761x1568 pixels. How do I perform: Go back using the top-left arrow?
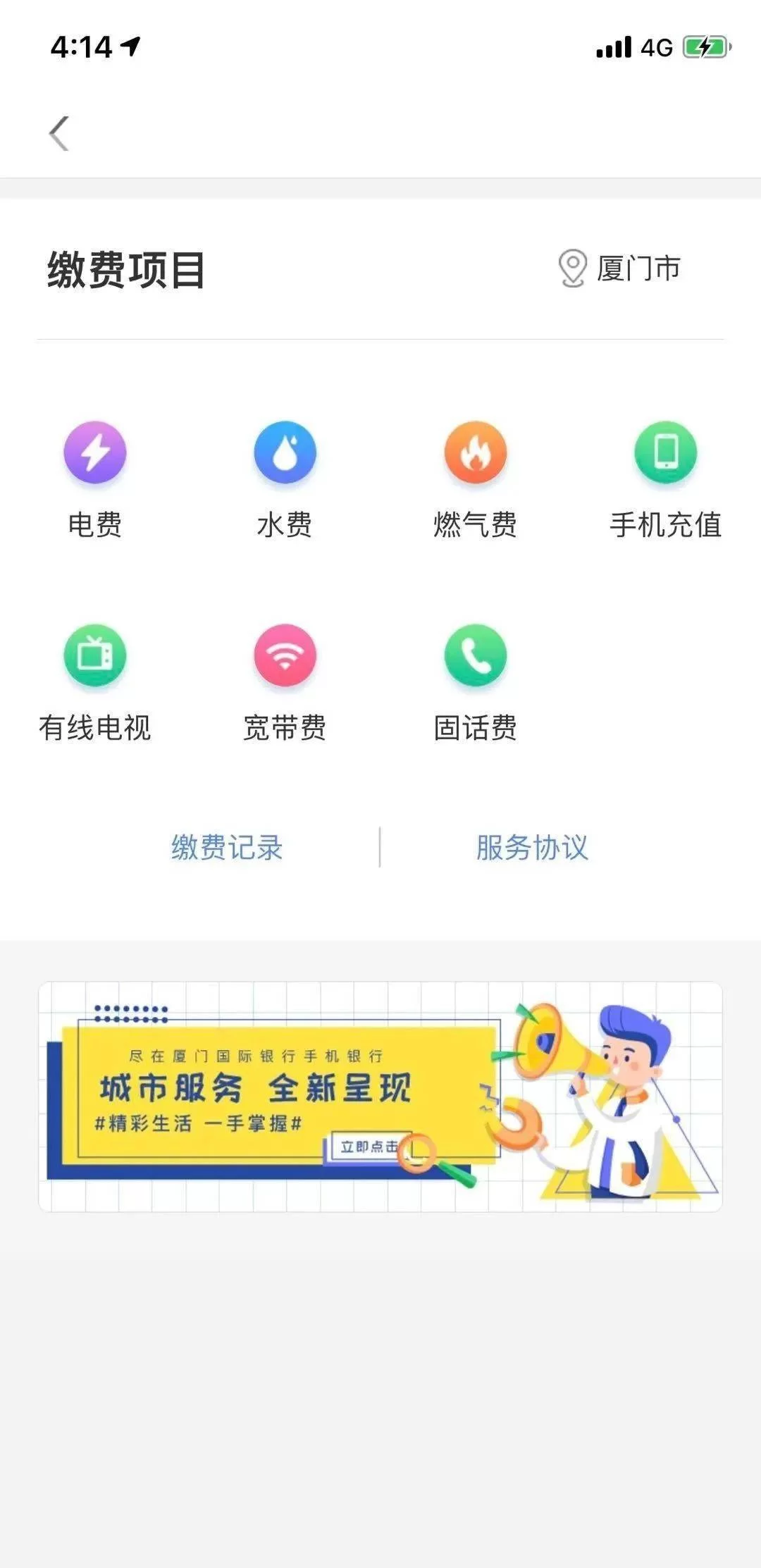[x=59, y=133]
